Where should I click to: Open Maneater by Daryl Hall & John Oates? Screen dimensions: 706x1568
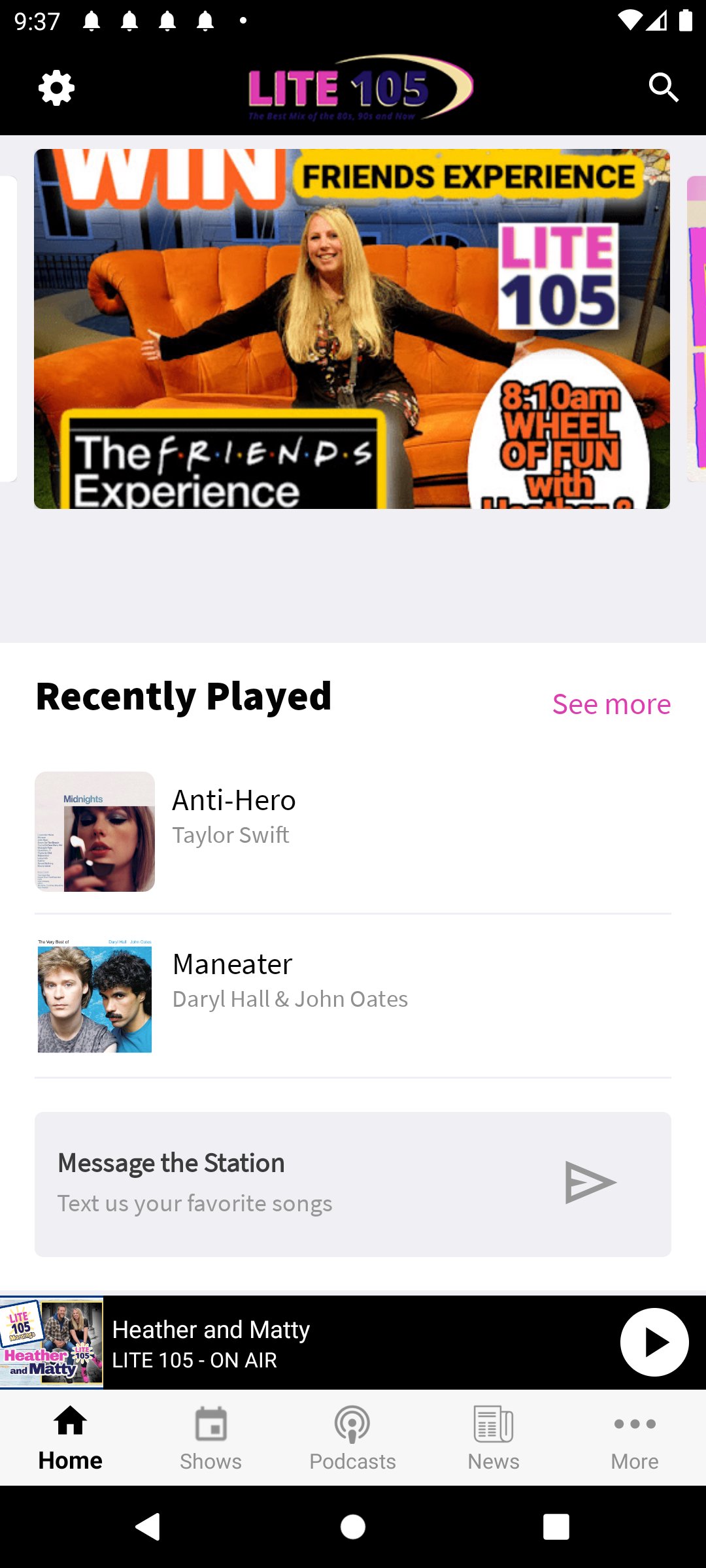(x=353, y=996)
